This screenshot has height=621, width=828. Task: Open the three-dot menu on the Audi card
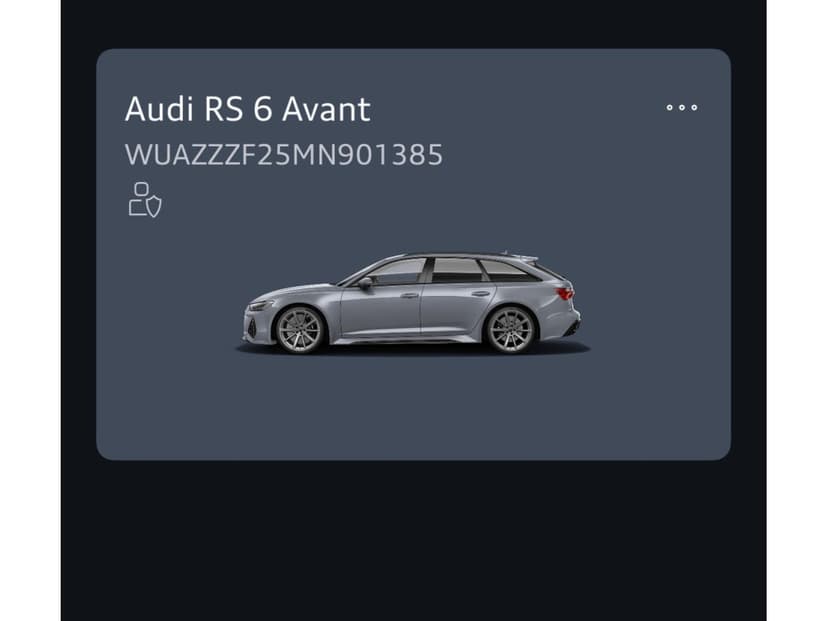click(681, 108)
